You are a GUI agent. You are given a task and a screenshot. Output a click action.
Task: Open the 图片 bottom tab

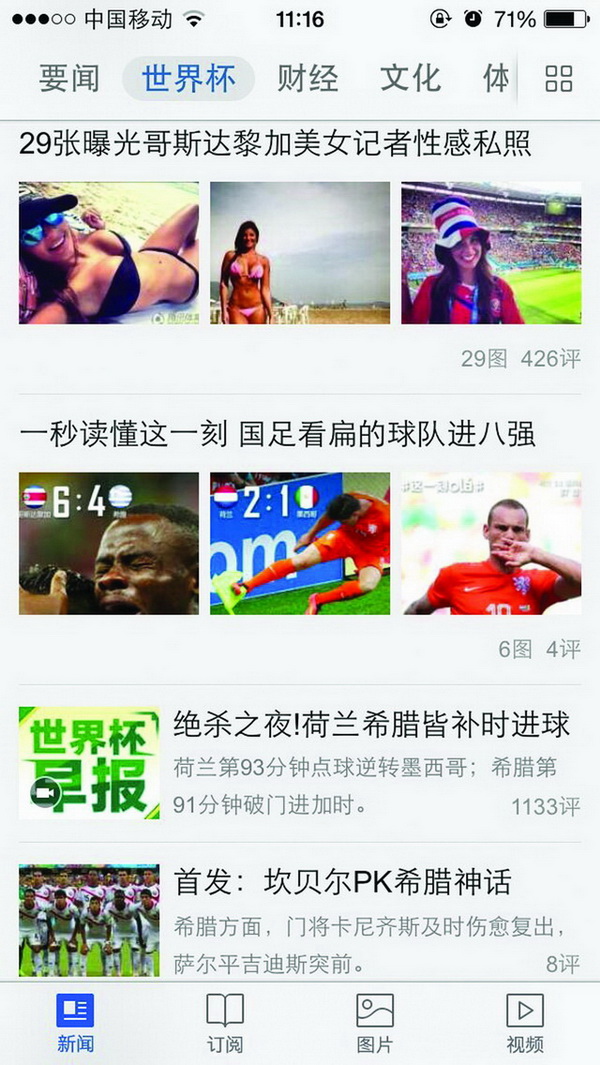375,1023
